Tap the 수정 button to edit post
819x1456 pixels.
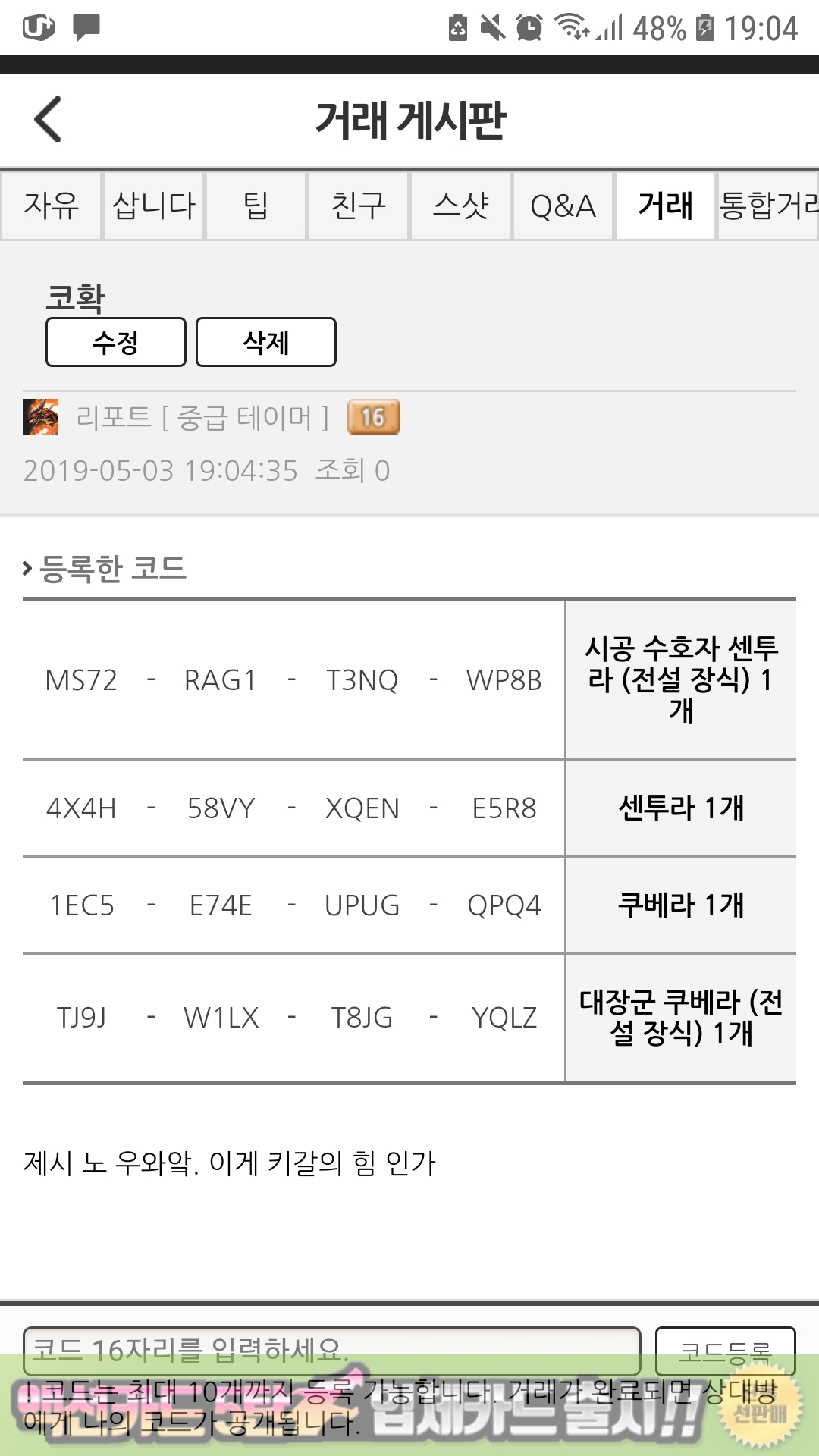click(x=116, y=342)
